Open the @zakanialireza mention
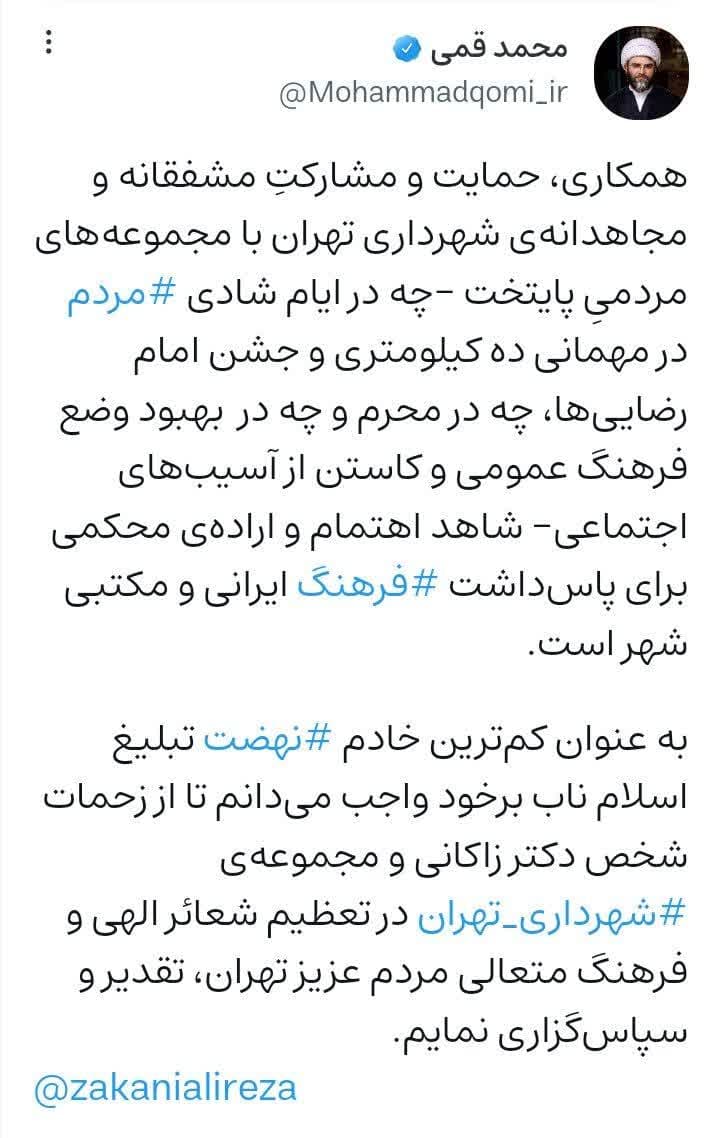The height and width of the screenshot is (1138, 720). pyautogui.click(x=165, y=1088)
